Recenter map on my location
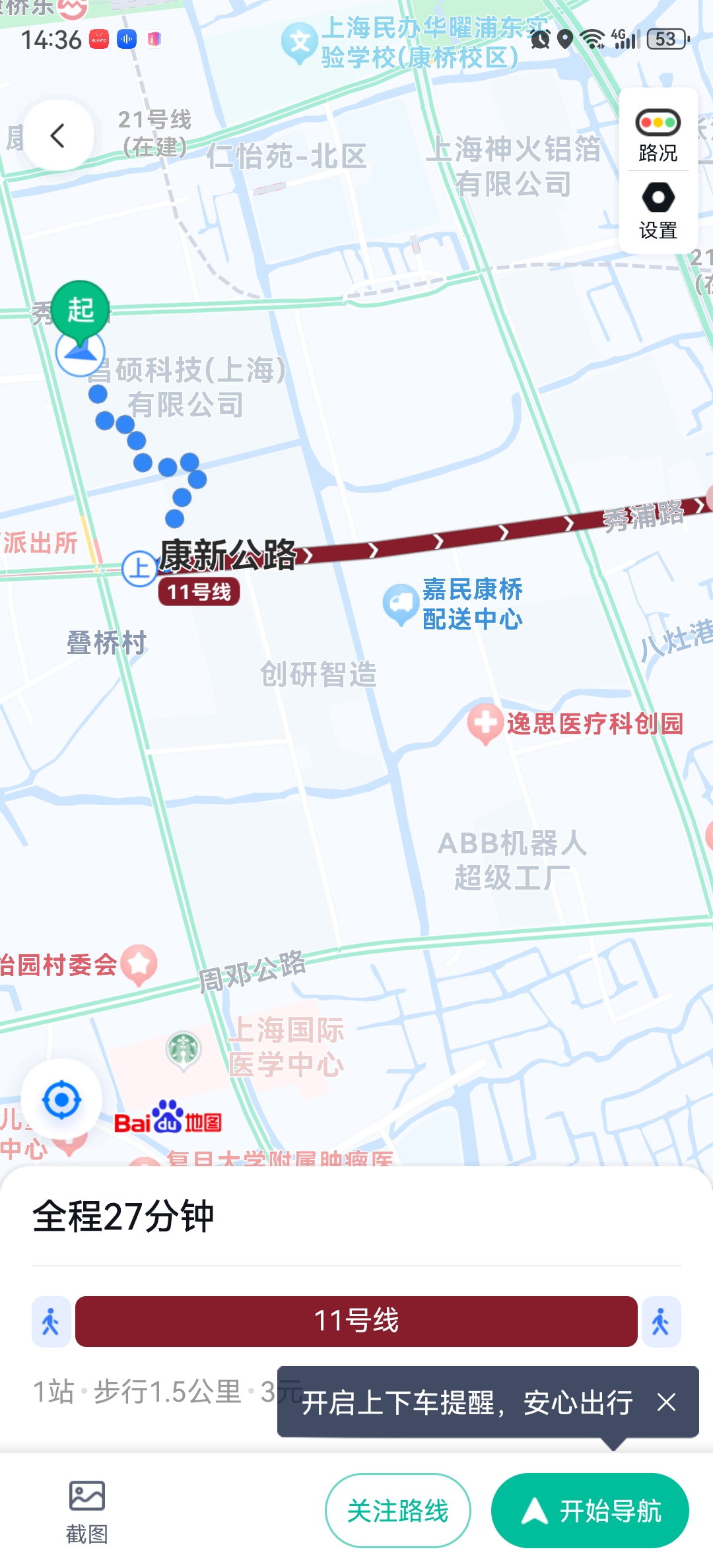 pyautogui.click(x=61, y=1099)
